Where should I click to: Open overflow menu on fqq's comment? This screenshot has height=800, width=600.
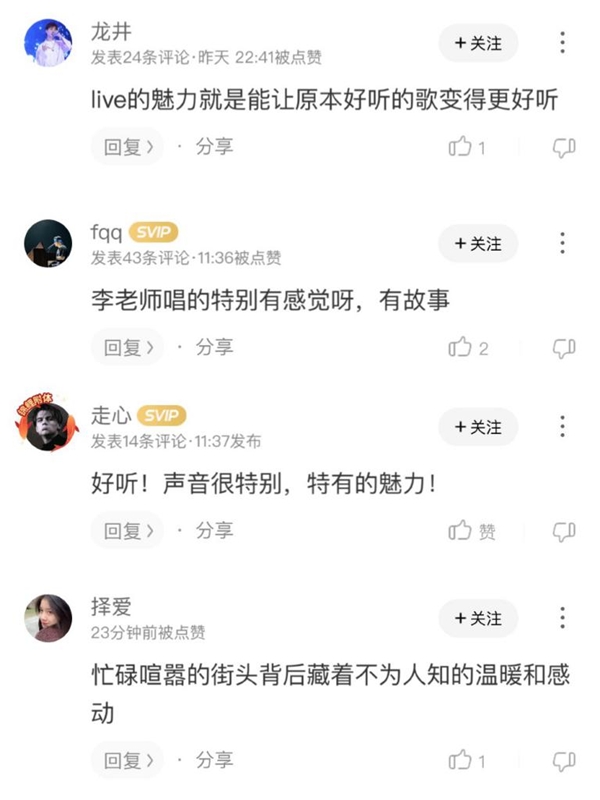[x=563, y=244]
